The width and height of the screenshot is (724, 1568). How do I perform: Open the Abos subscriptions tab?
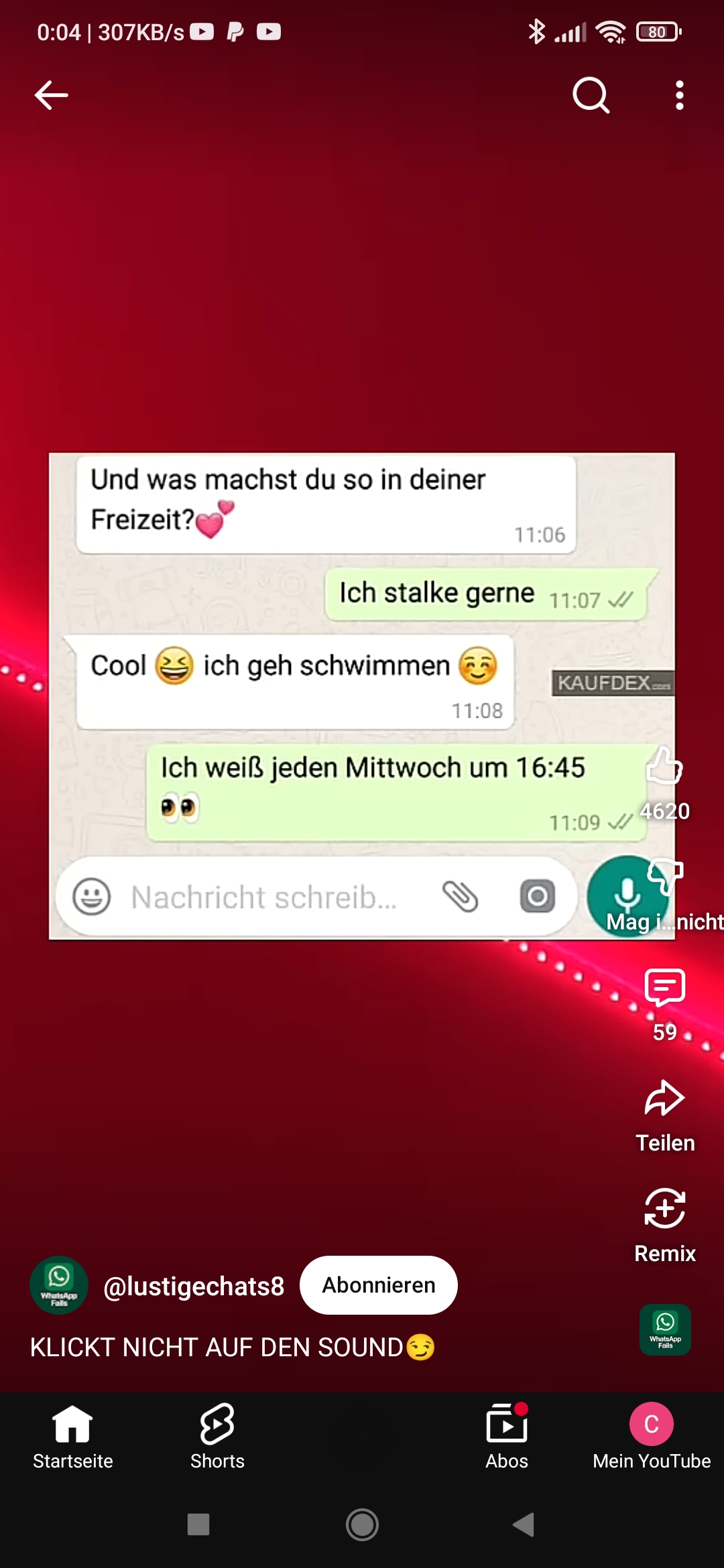507,1435
